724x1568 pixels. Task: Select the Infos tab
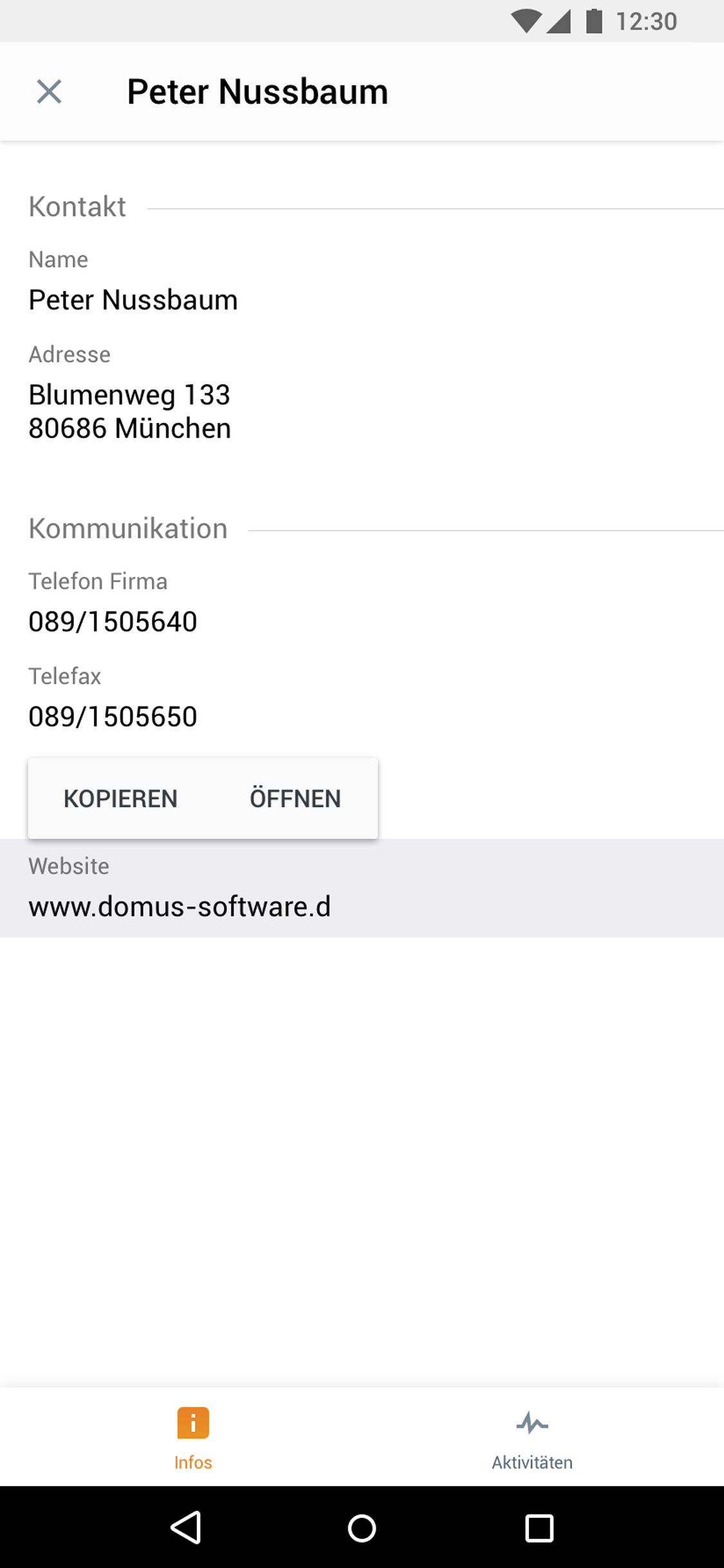point(193,1438)
